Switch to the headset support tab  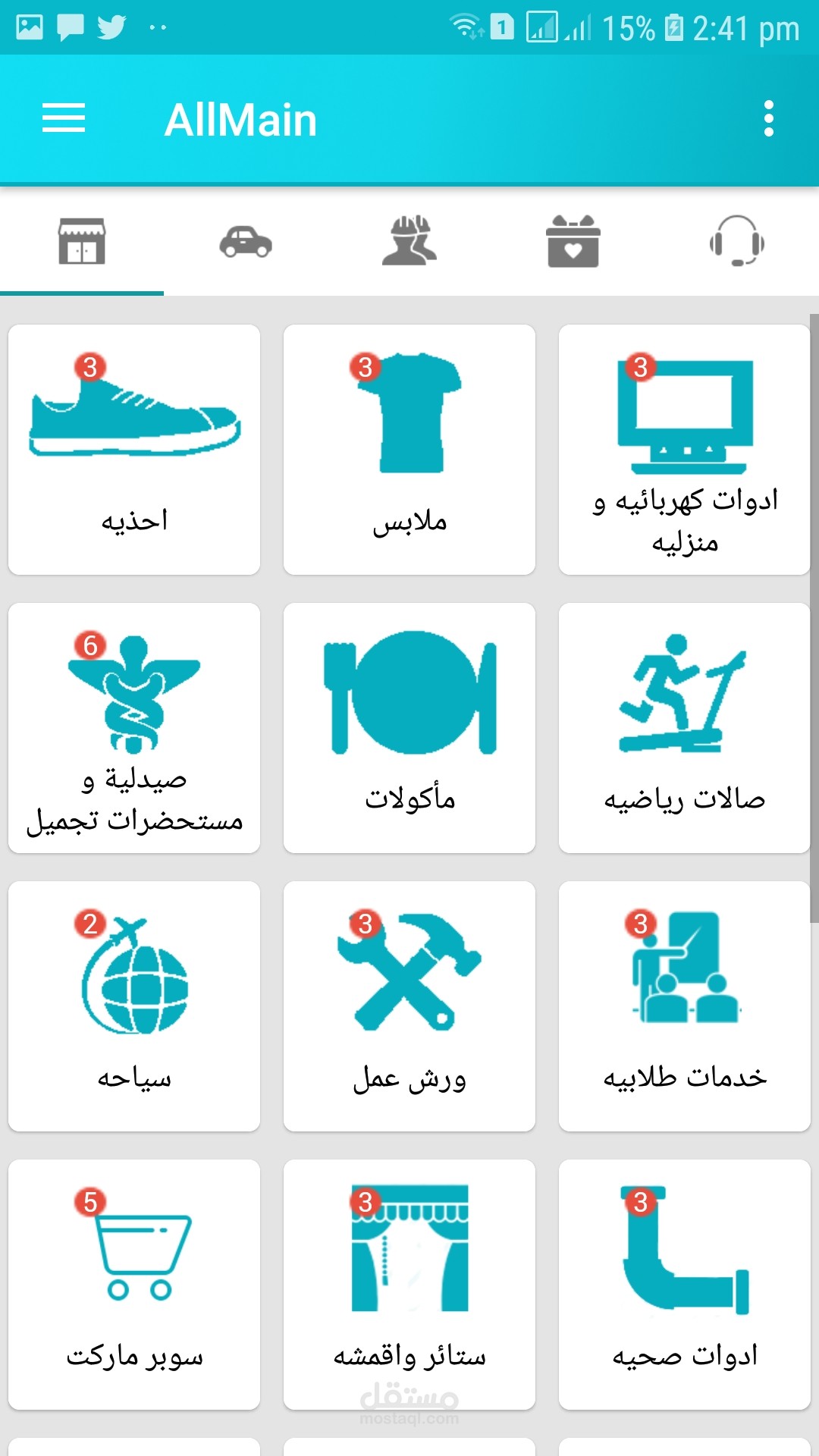pyautogui.click(x=736, y=243)
